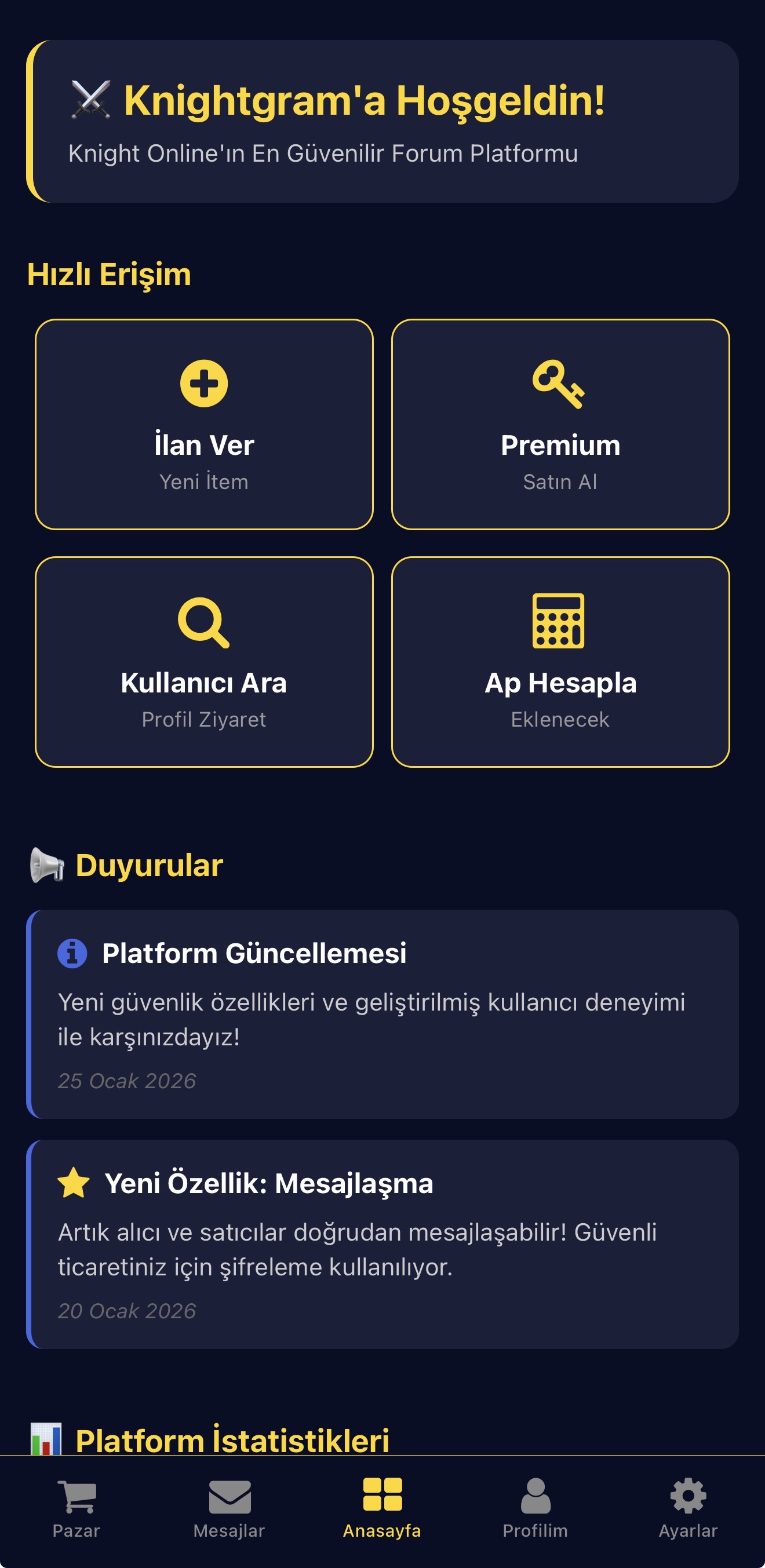
Task: Tap the Premium Satın Al card
Action: [x=560, y=424]
